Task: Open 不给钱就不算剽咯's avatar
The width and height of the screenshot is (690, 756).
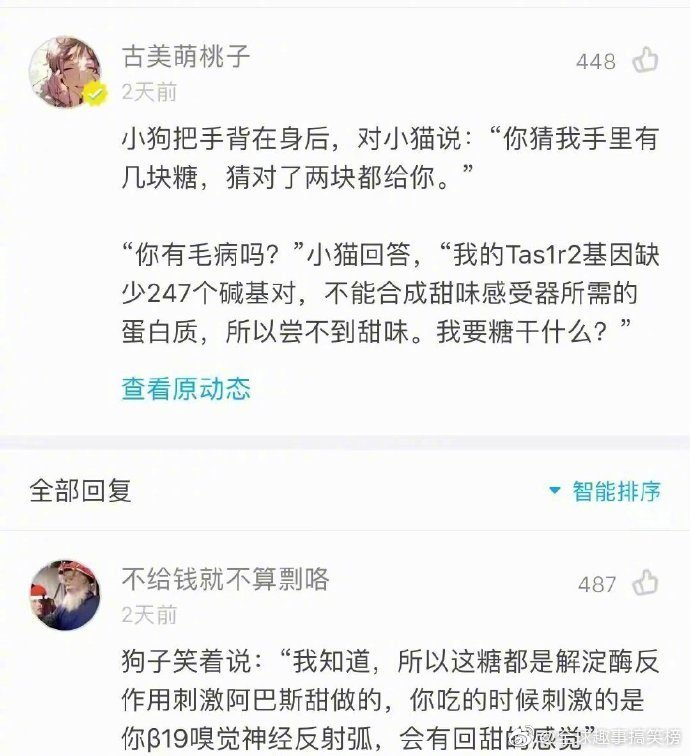Action: coord(65,594)
